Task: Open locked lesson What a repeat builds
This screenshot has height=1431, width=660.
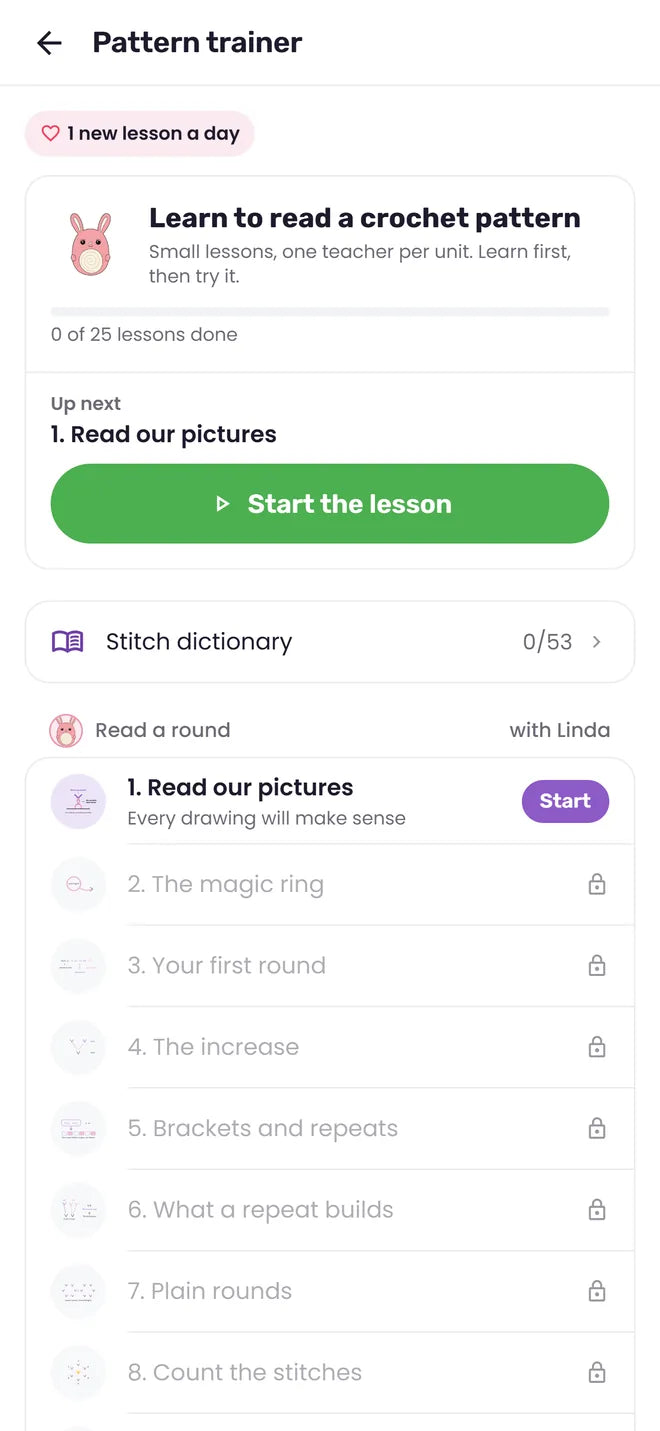Action: click(x=330, y=1210)
